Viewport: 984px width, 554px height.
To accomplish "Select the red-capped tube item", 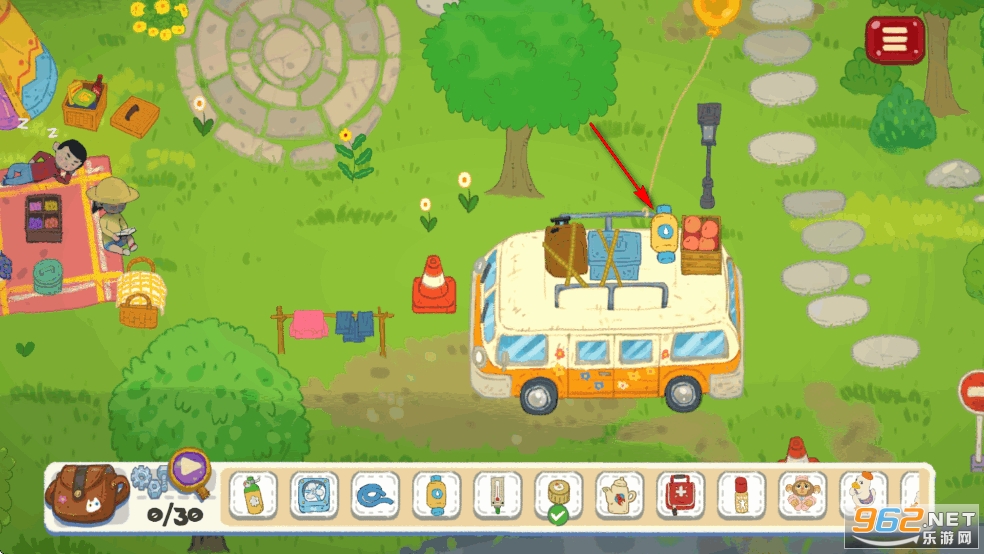I will (741, 494).
